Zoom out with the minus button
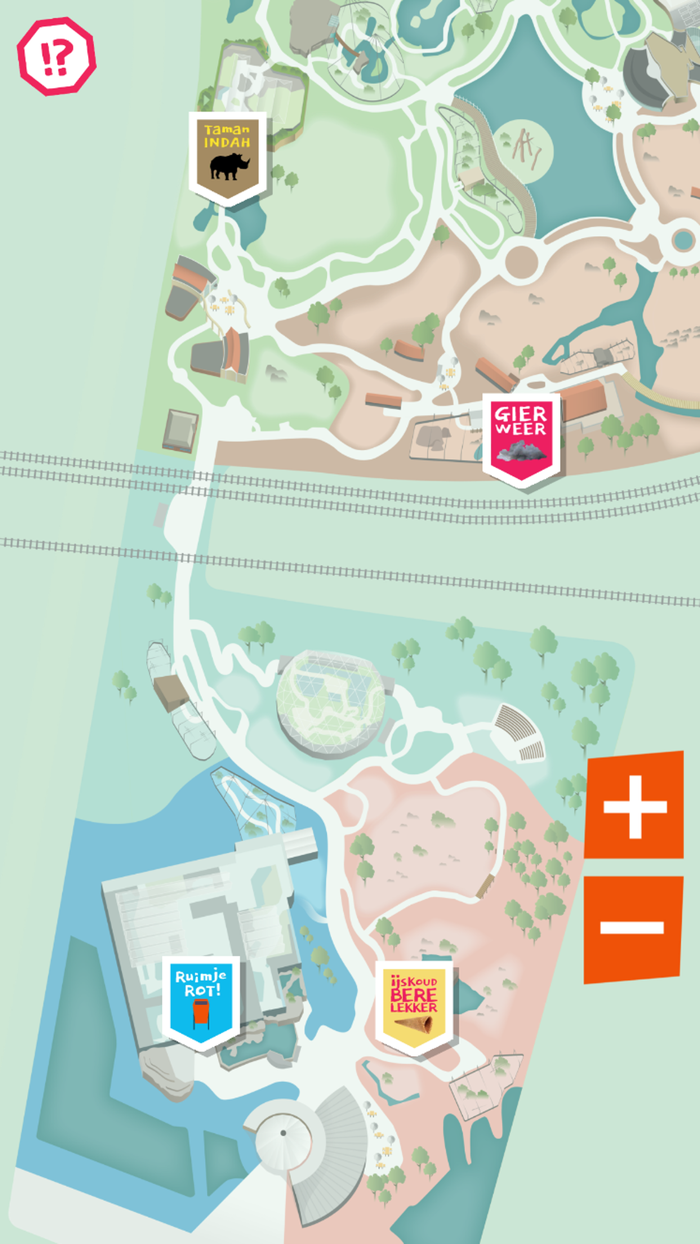This screenshot has height=1244, width=700. [633, 928]
